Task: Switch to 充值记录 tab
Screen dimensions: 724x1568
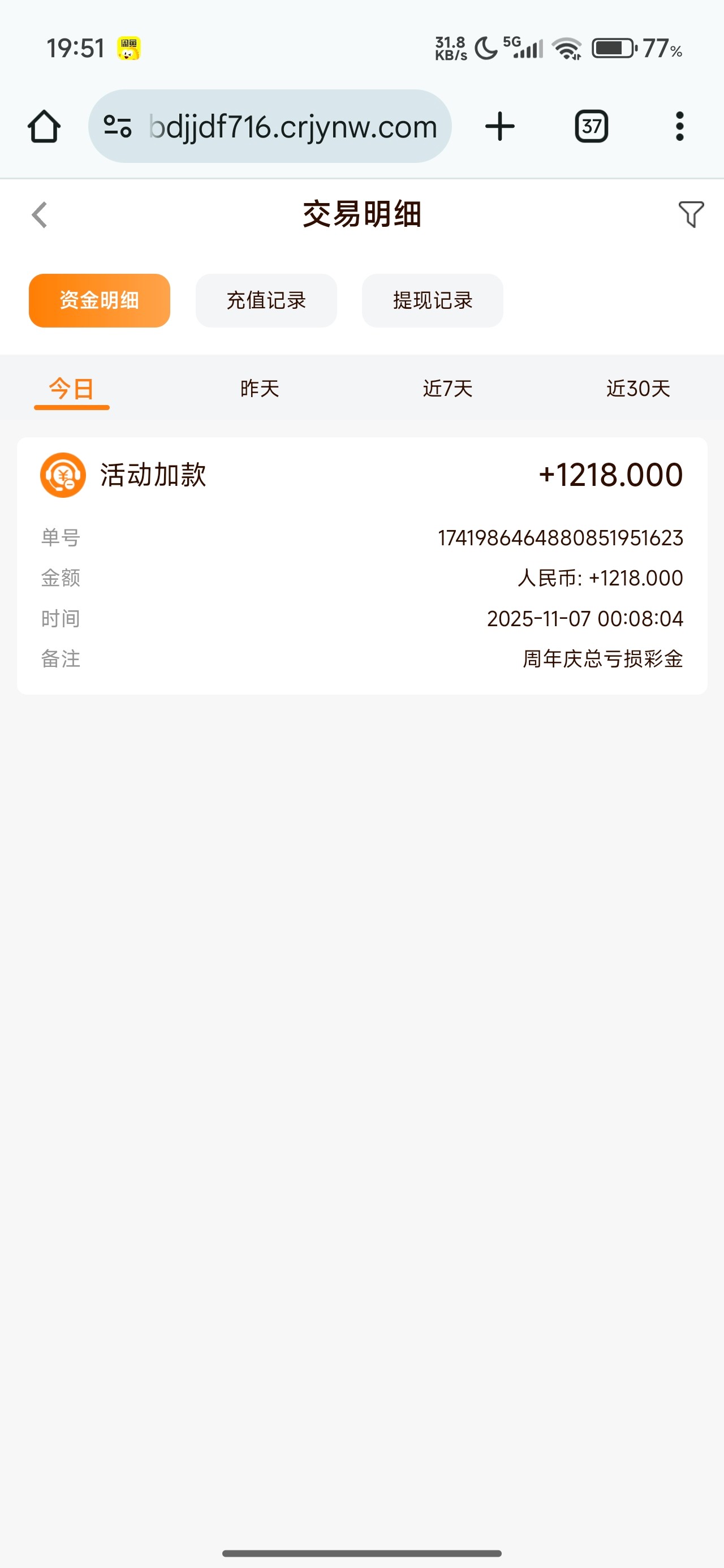Action: click(x=266, y=301)
